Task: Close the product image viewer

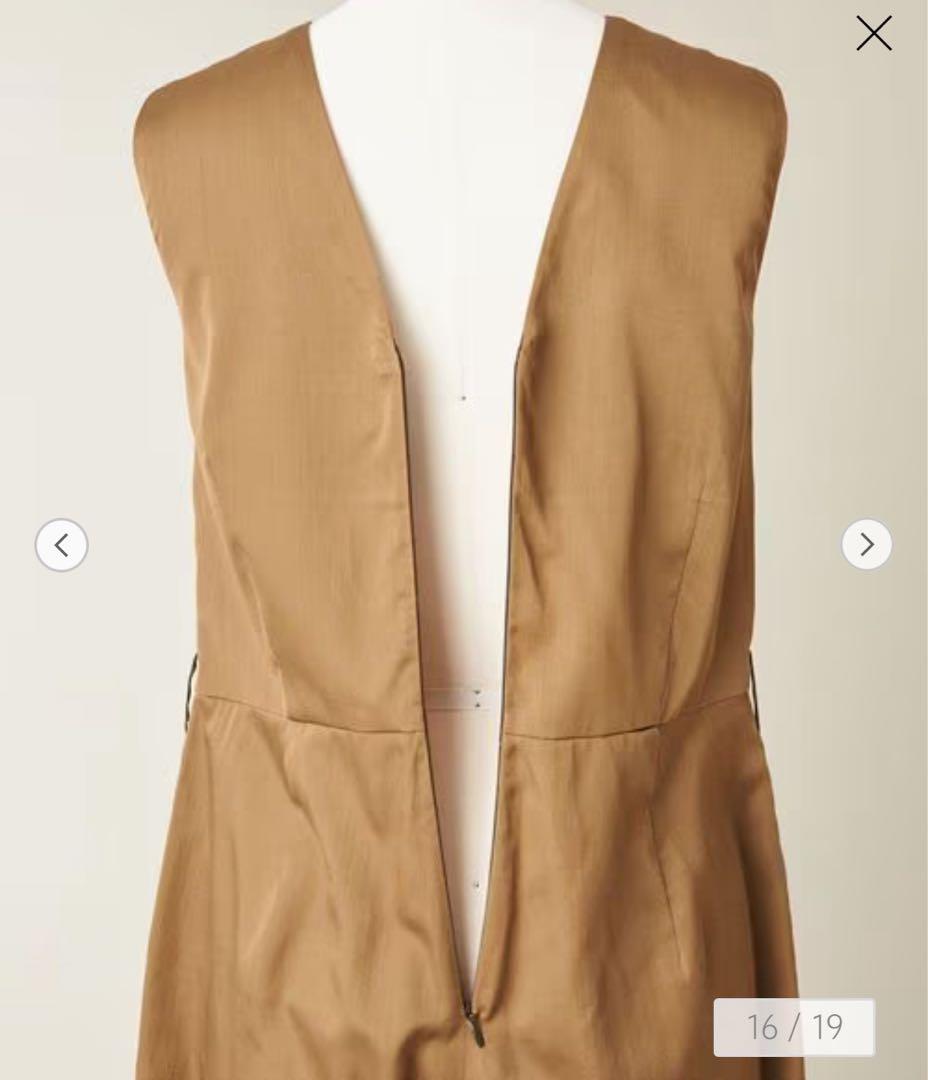Action: click(x=873, y=34)
